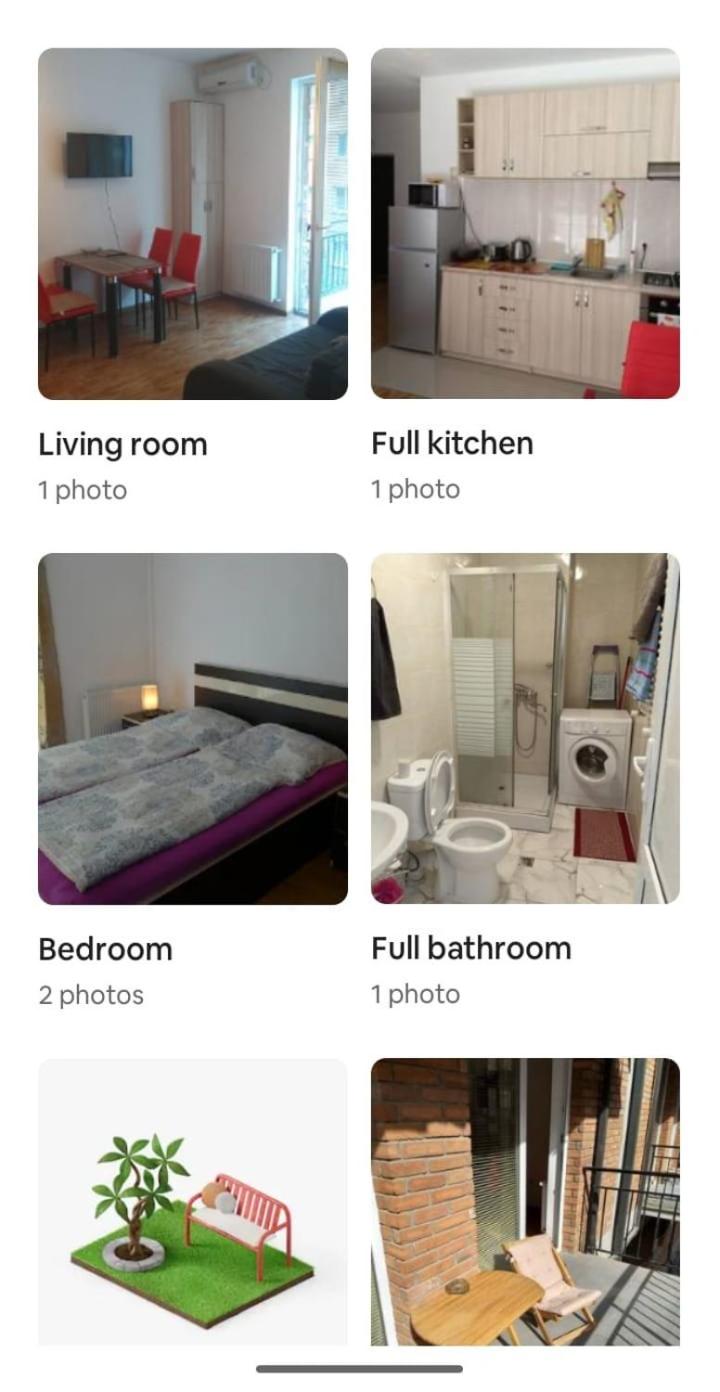Screen dimensions: 720x1392
Task: Open the Bedroom photos
Action: click(x=193, y=728)
